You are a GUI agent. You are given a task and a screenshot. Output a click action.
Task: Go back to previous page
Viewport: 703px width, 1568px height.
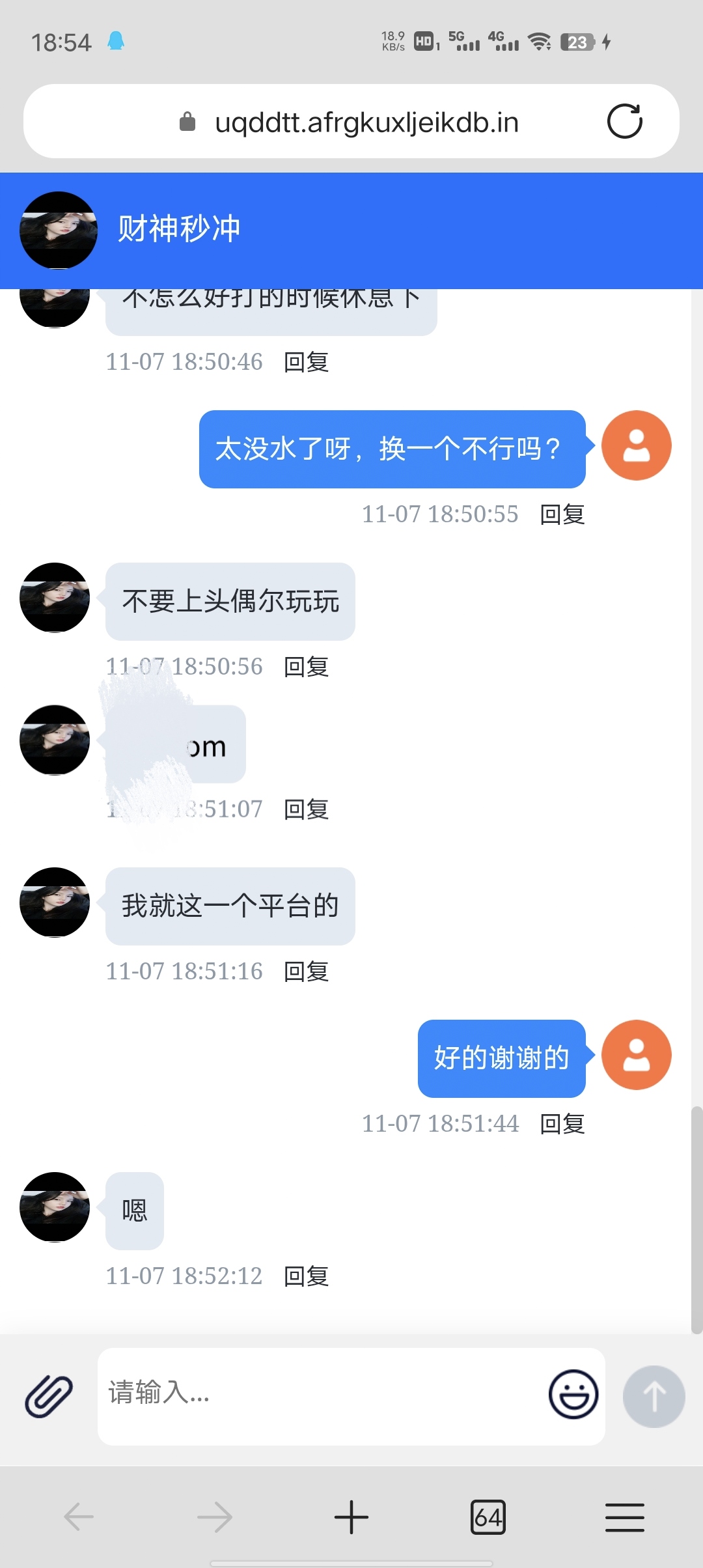coord(79,1517)
